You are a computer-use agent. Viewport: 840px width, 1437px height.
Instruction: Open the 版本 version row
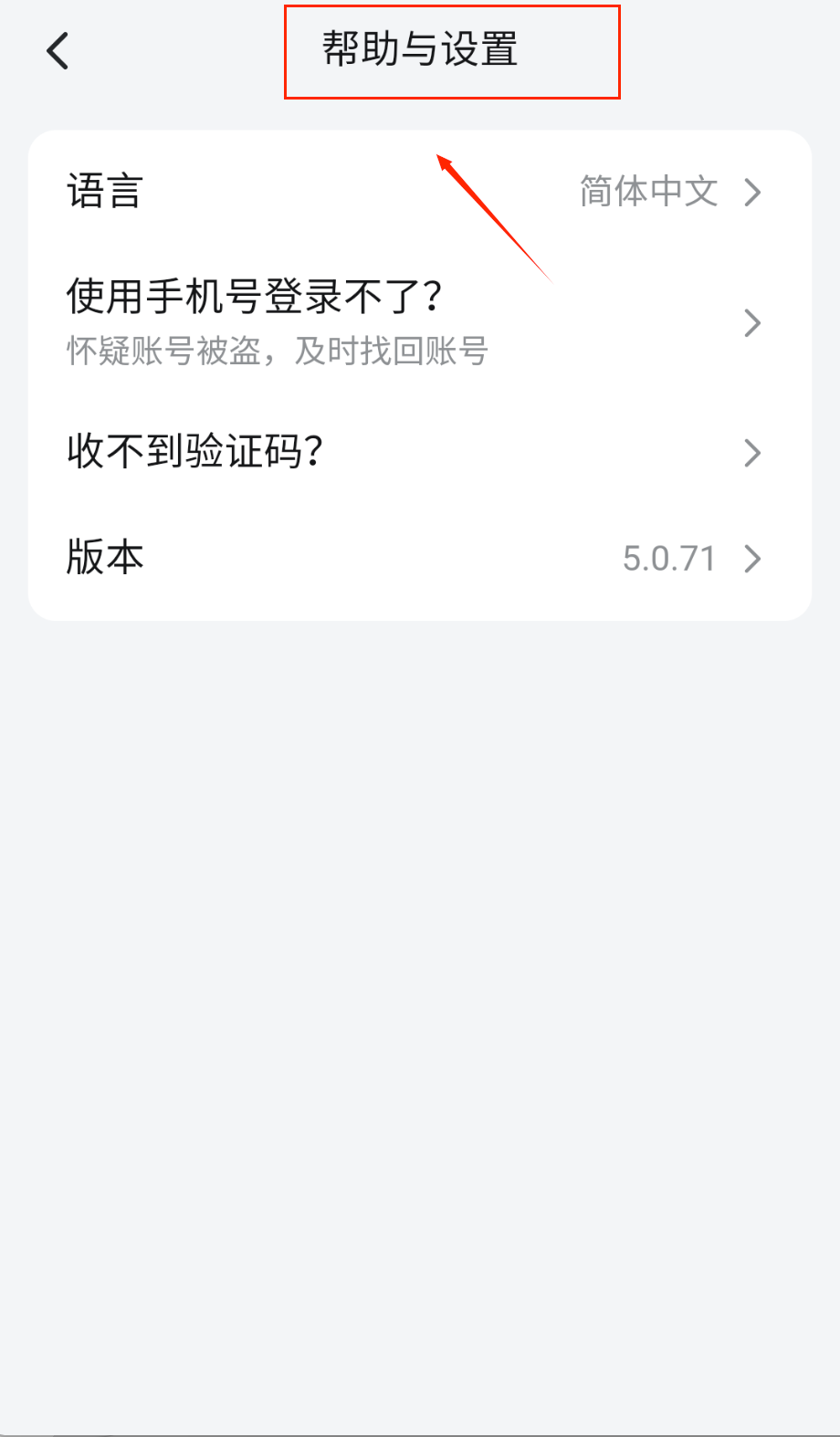point(420,558)
